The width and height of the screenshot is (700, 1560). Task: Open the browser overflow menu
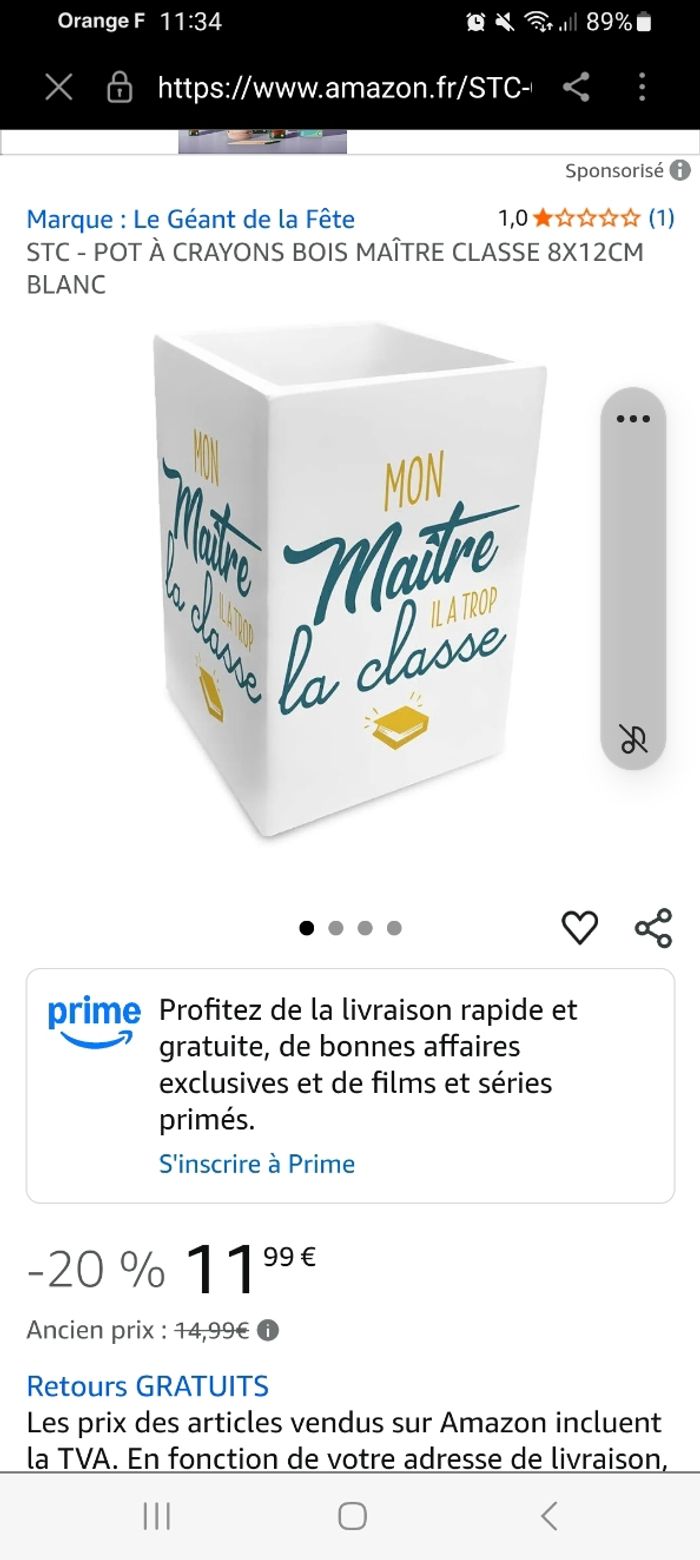[642, 88]
